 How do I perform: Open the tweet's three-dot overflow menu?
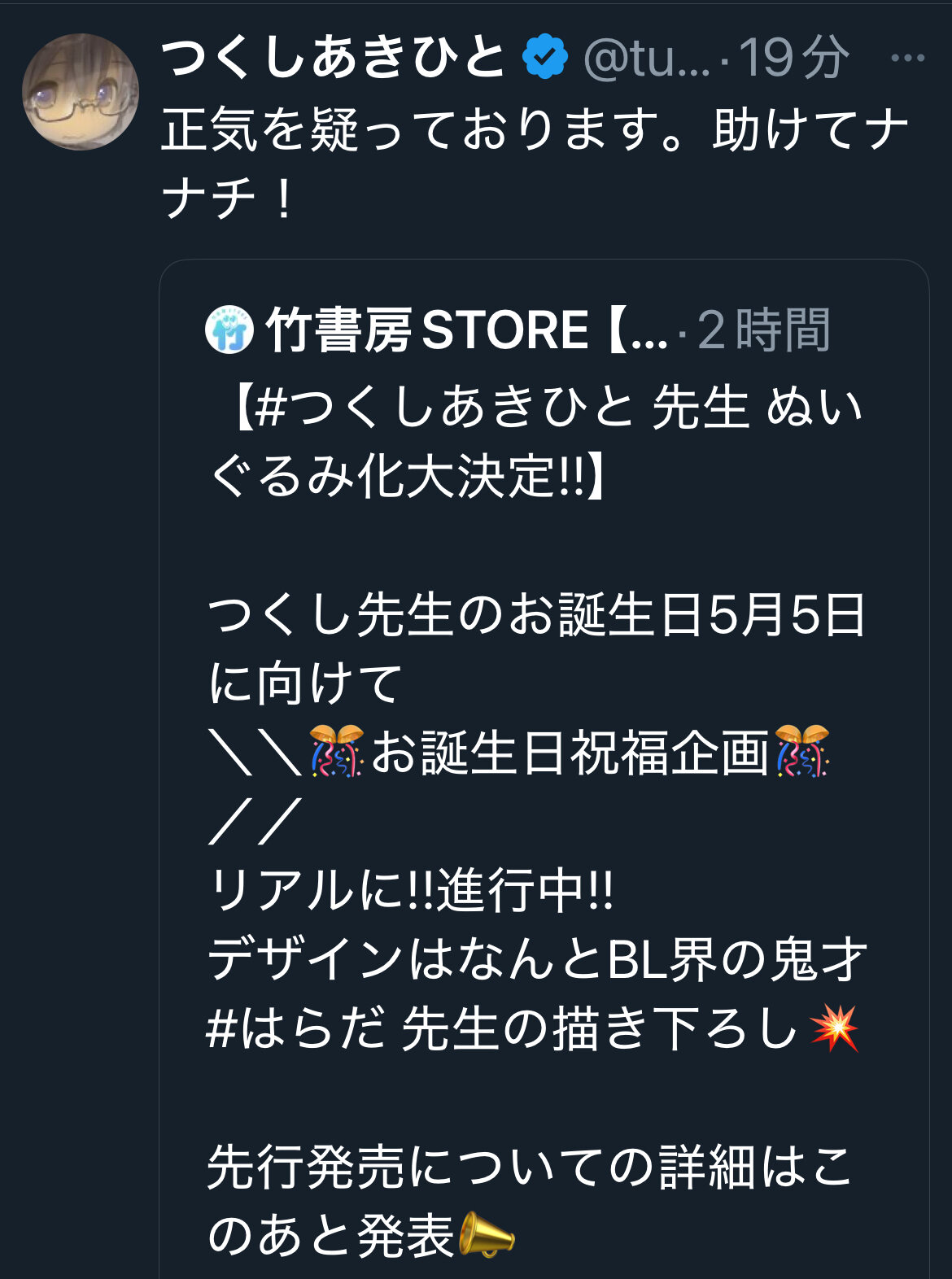[x=907, y=59]
